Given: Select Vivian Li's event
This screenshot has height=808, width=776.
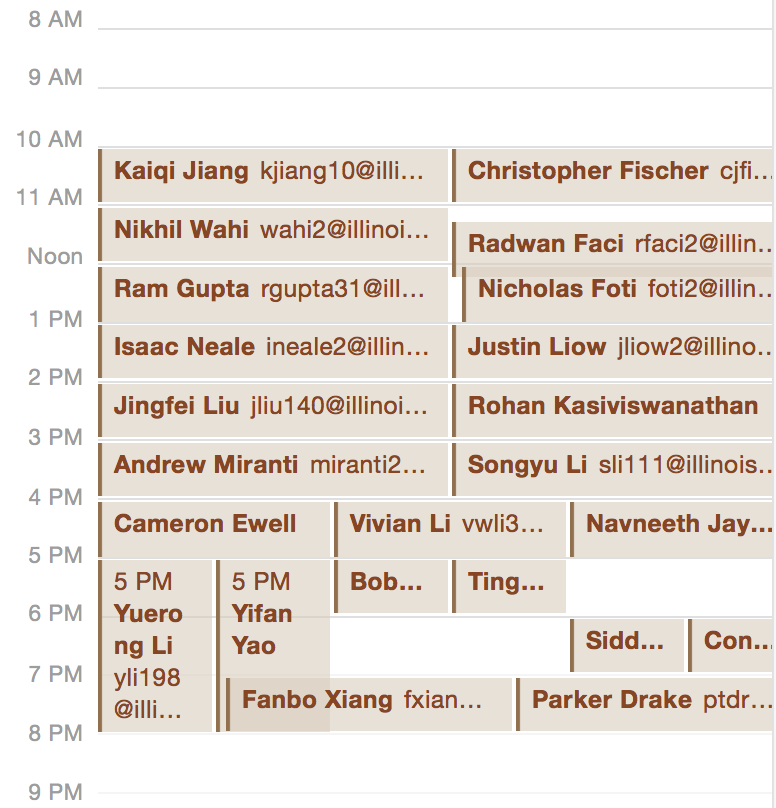Looking at the screenshot, I should (450, 525).
